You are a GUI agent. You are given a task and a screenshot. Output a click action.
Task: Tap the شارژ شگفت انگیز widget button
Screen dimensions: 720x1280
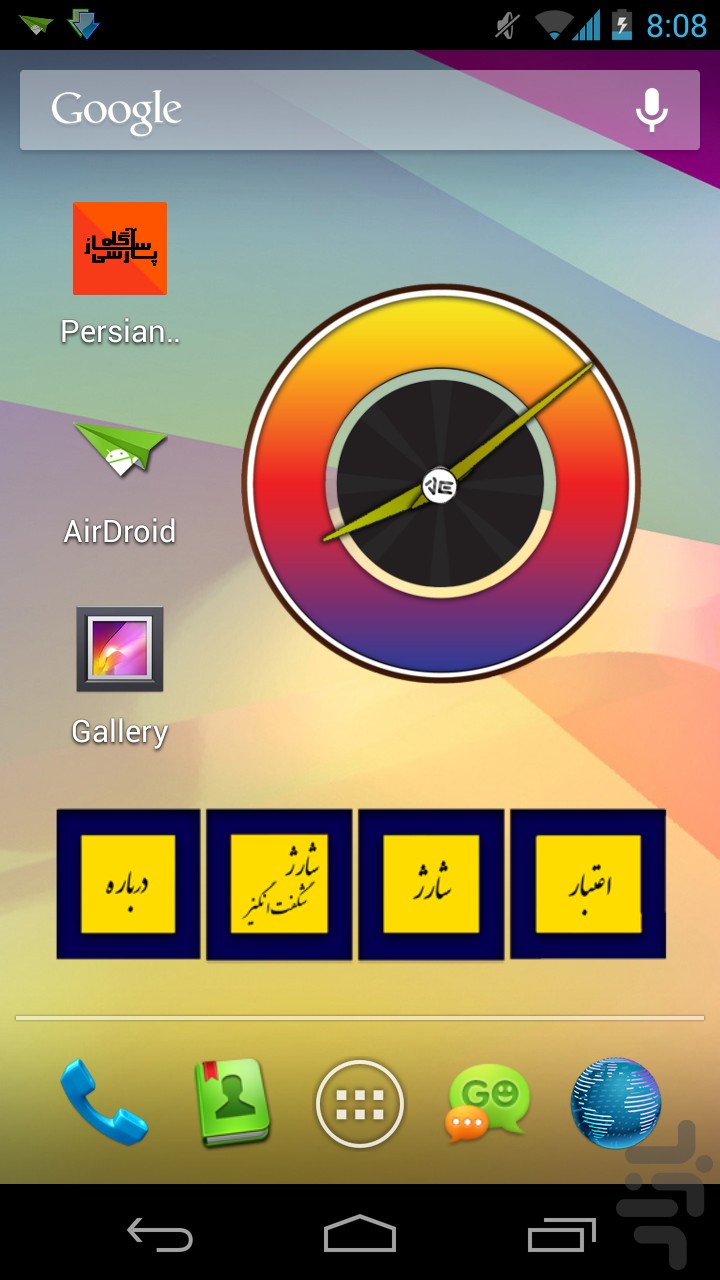279,884
